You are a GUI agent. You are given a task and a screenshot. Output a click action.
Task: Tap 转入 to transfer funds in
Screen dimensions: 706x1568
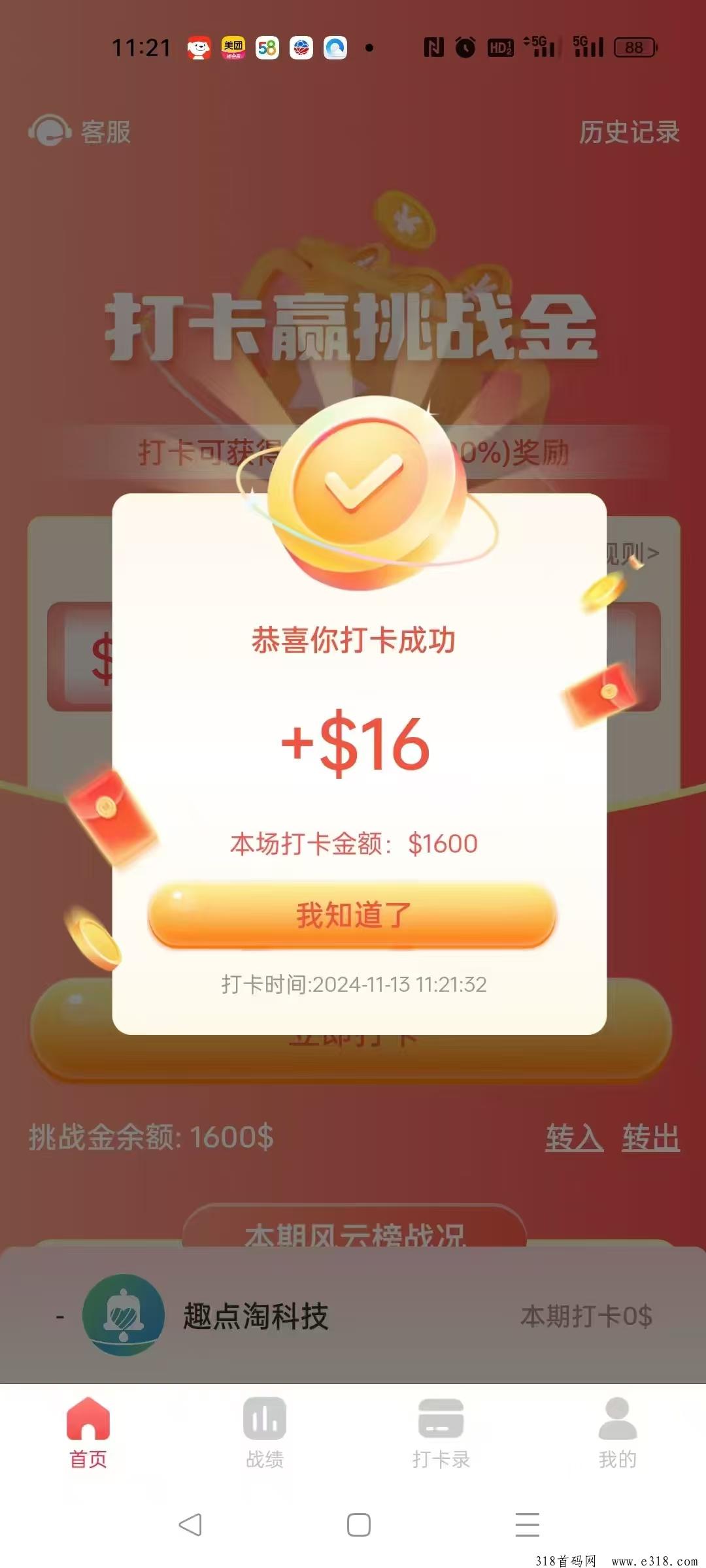click(x=575, y=1137)
